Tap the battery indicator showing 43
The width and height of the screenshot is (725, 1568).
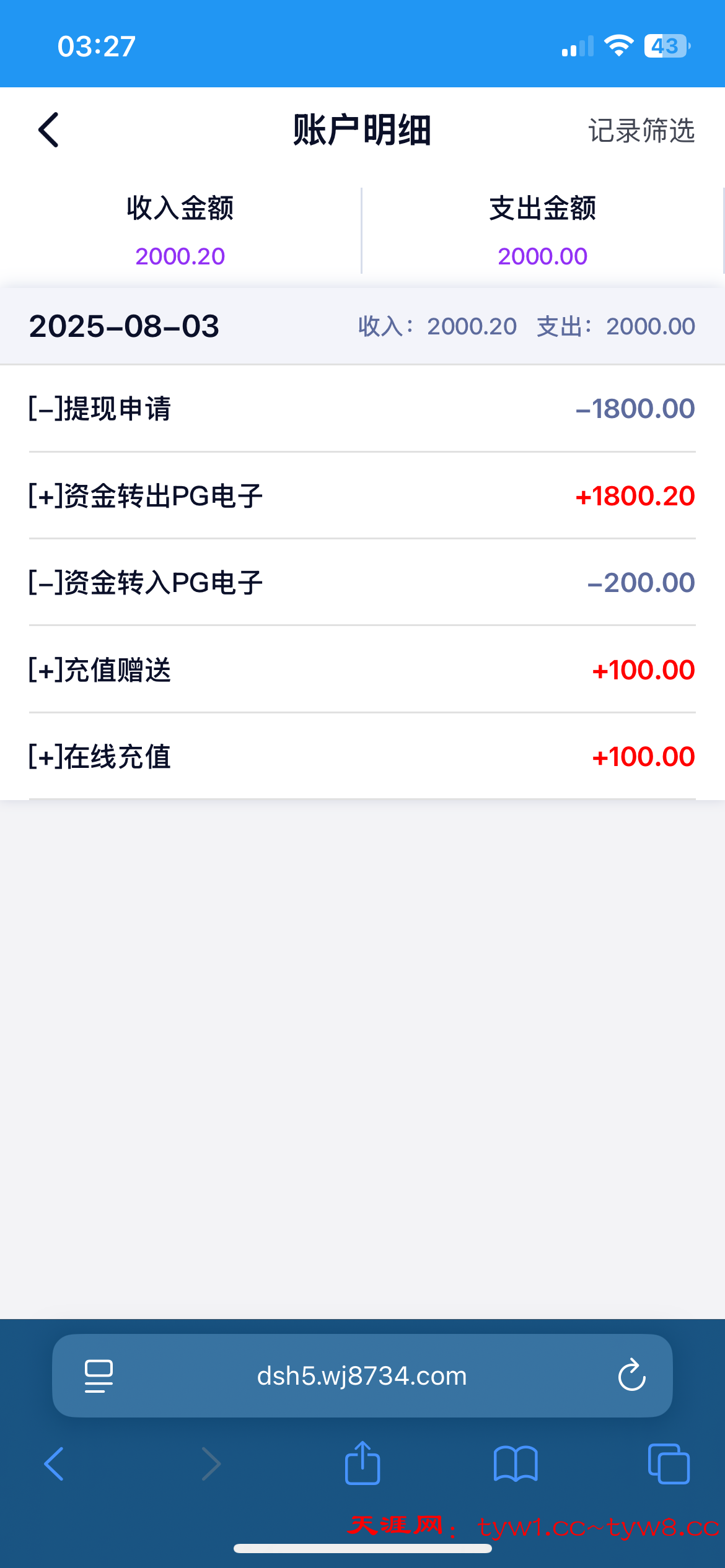pos(666,44)
